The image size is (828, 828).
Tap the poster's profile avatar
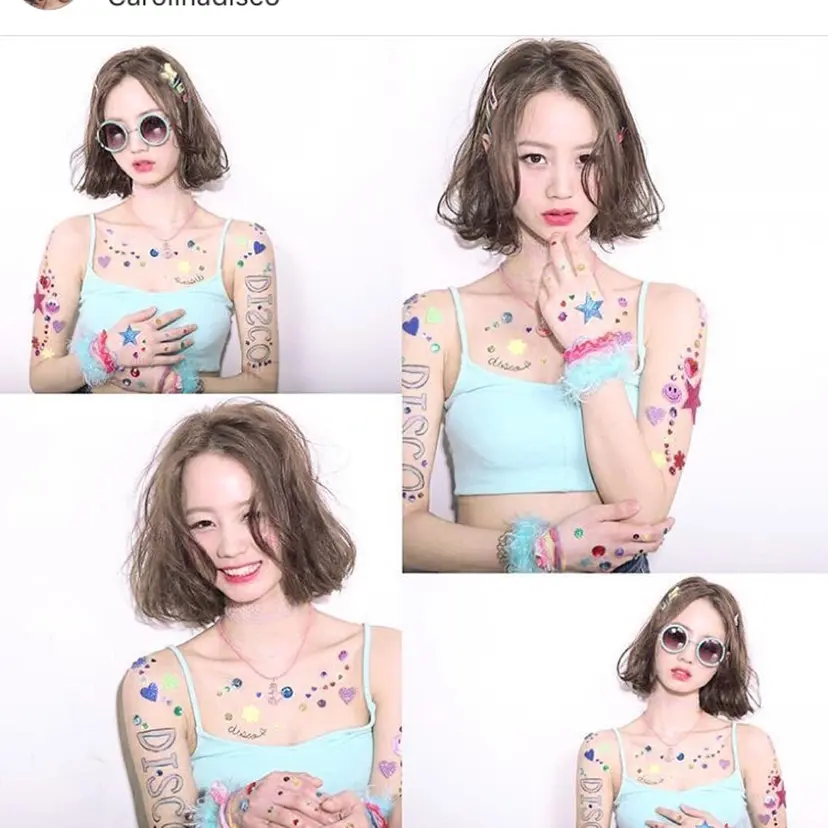point(48,3)
